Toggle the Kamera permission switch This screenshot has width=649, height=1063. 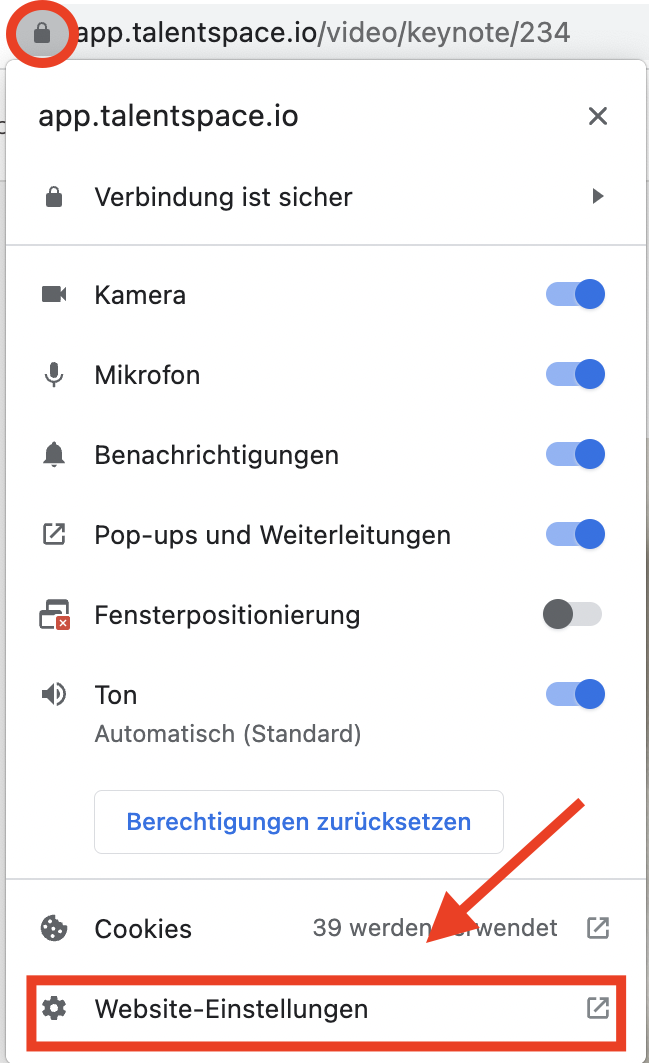click(x=575, y=294)
